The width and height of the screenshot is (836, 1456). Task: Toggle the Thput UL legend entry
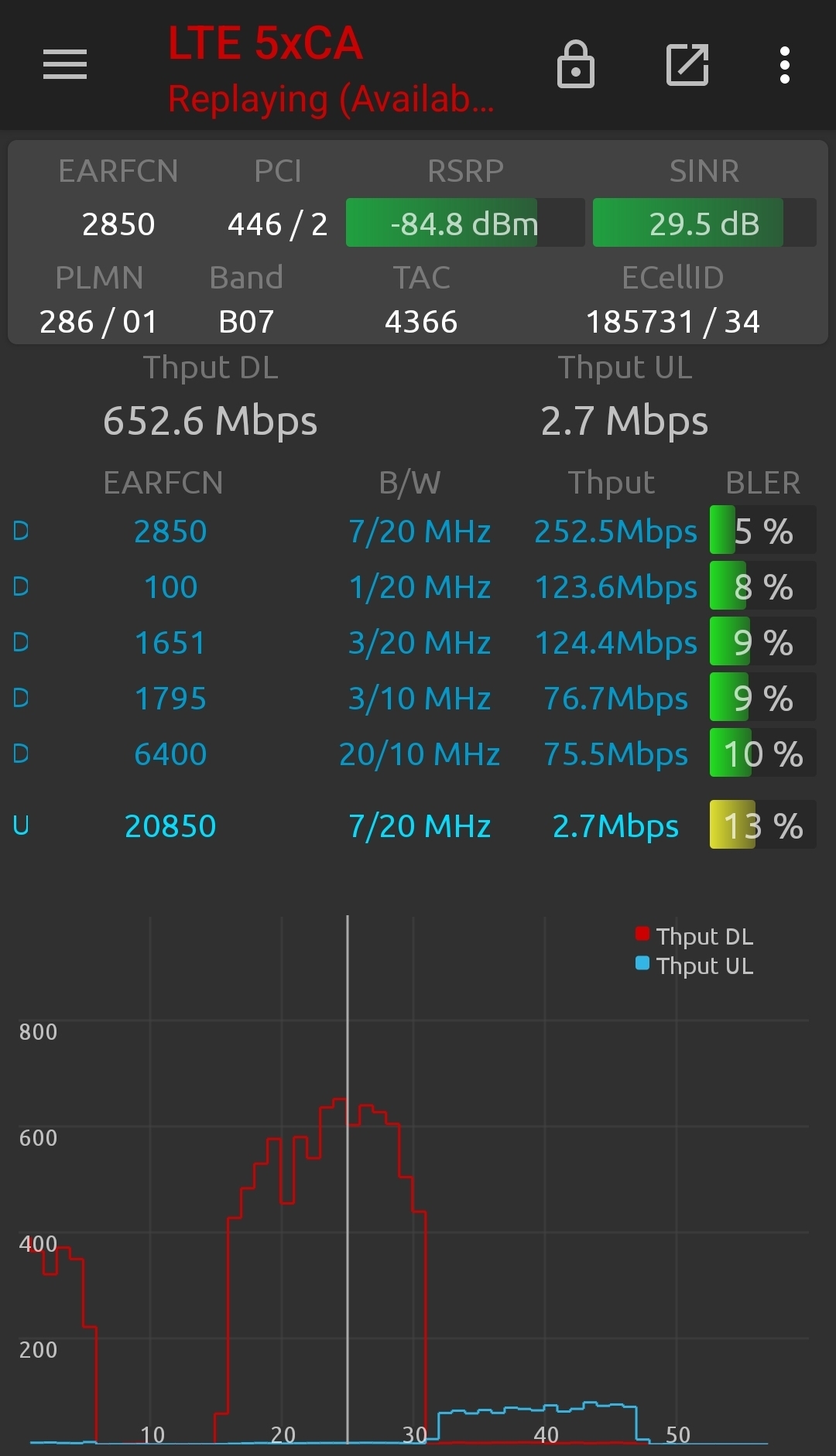pyautogui.click(x=694, y=966)
